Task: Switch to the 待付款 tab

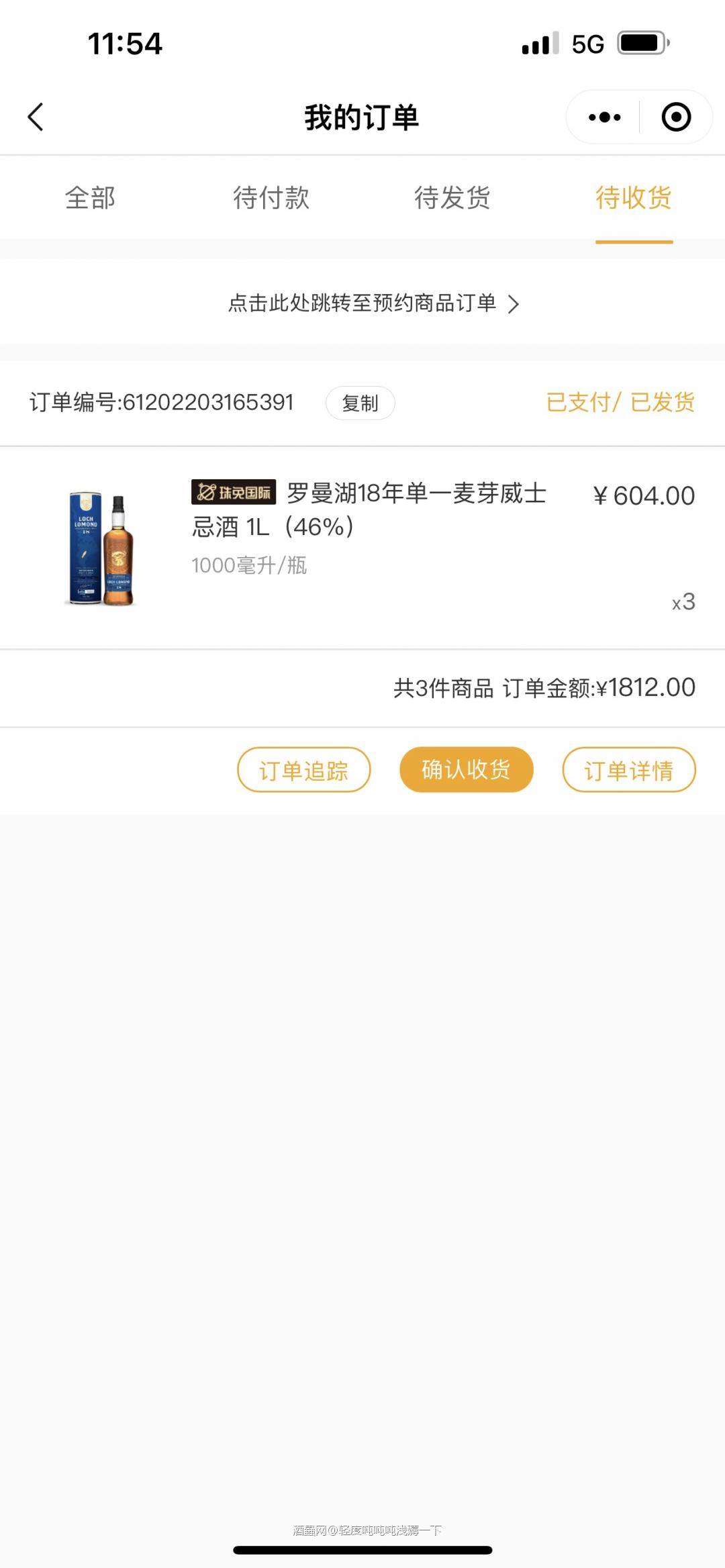Action: coord(271,198)
